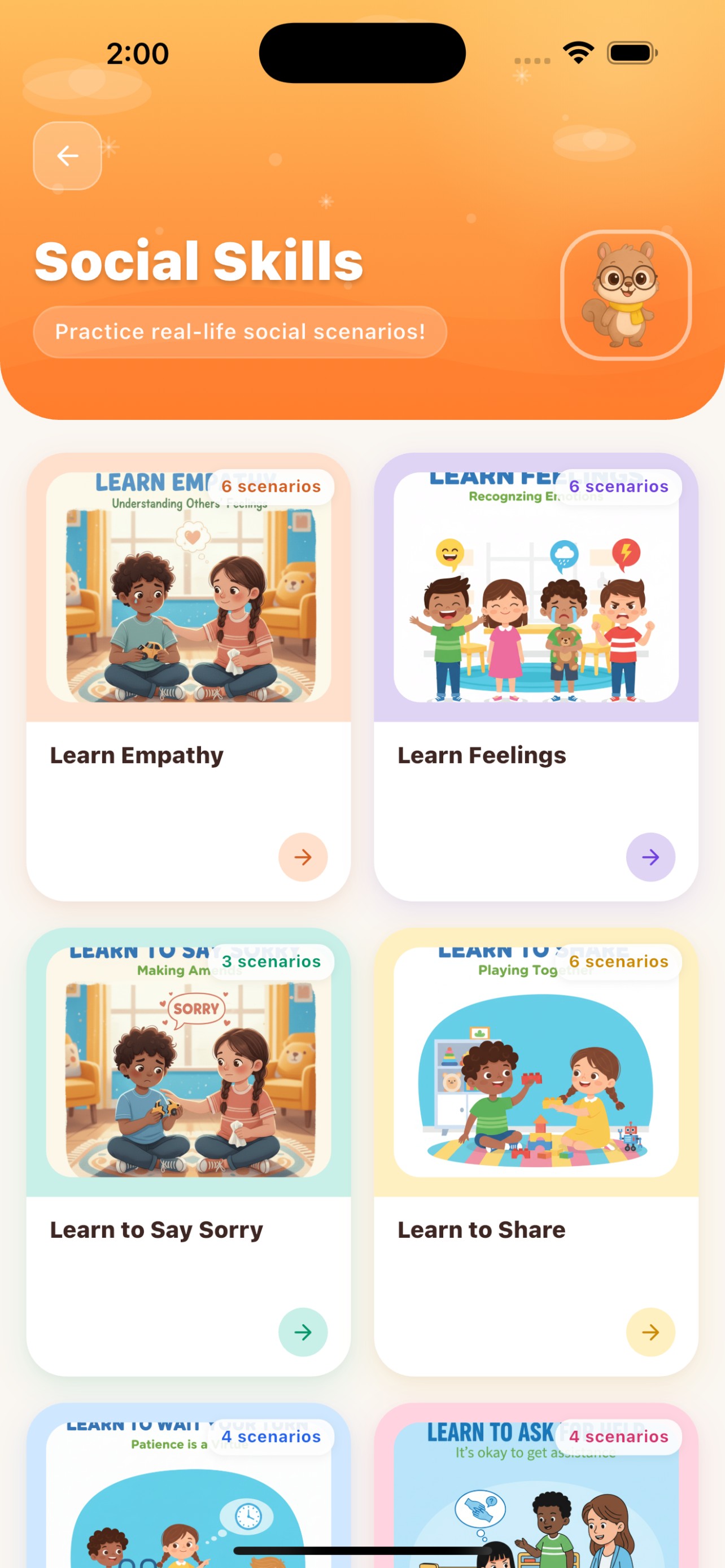Tap the yellow arrow on Learn to Share card
725x1568 pixels.
pos(650,1332)
